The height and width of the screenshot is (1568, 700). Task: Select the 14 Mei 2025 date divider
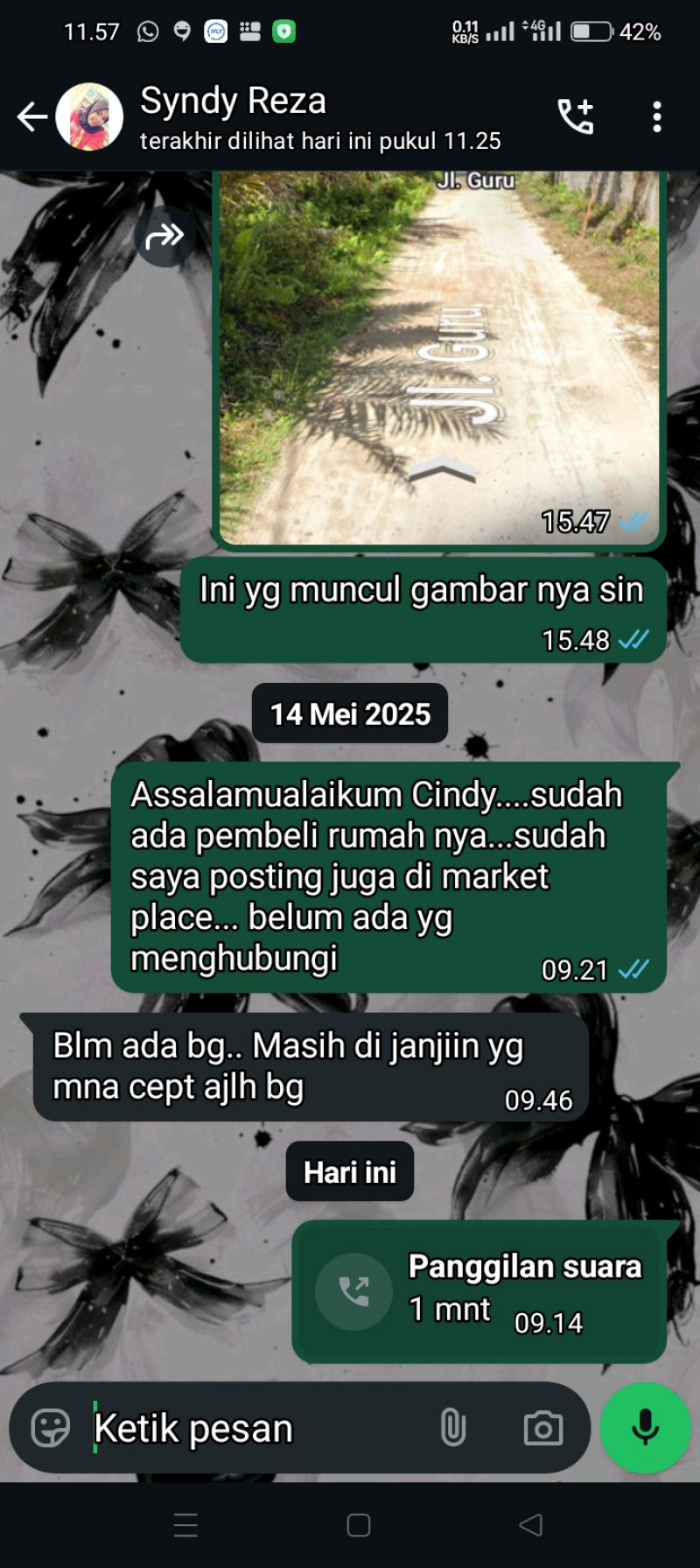click(349, 713)
